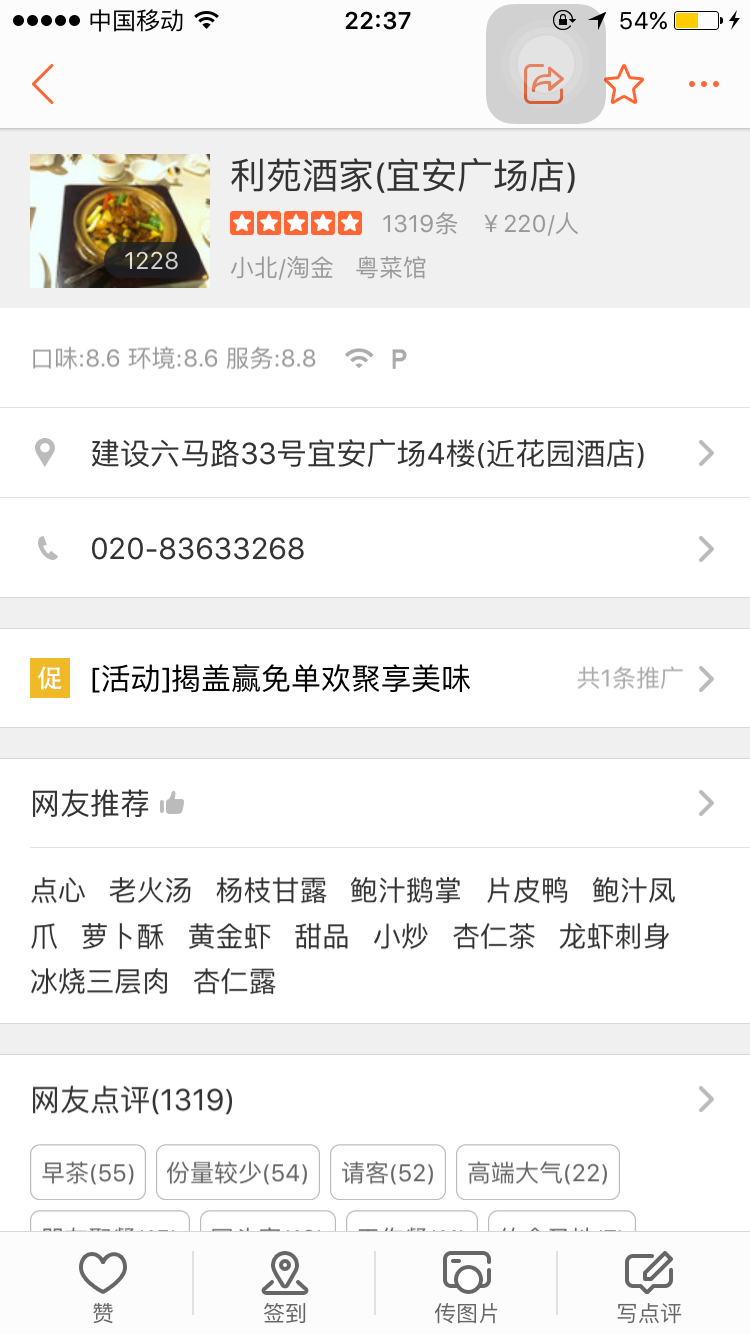Call the phone number 020-83633268

pos(375,548)
